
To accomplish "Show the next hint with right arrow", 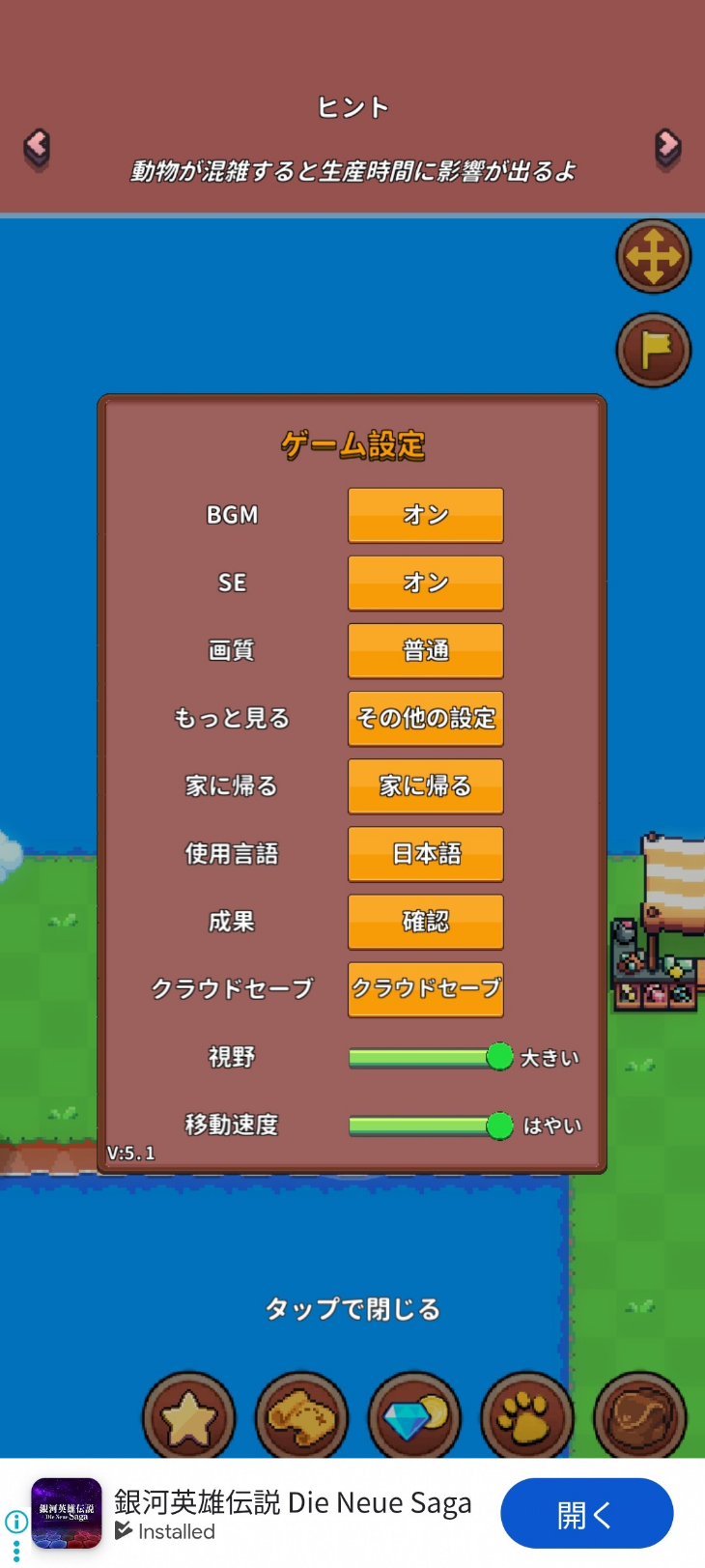I will (667, 149).
